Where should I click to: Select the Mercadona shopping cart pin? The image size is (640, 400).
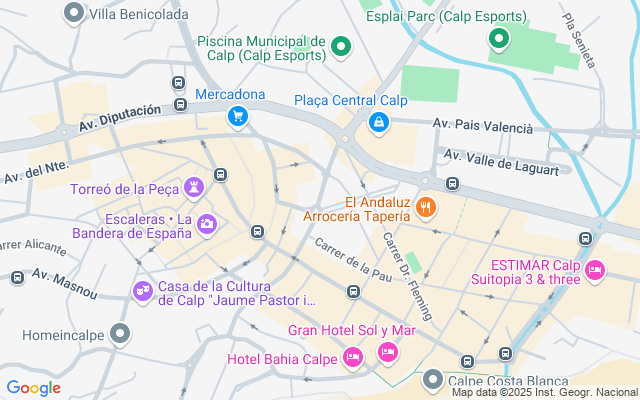click(237, 117)
